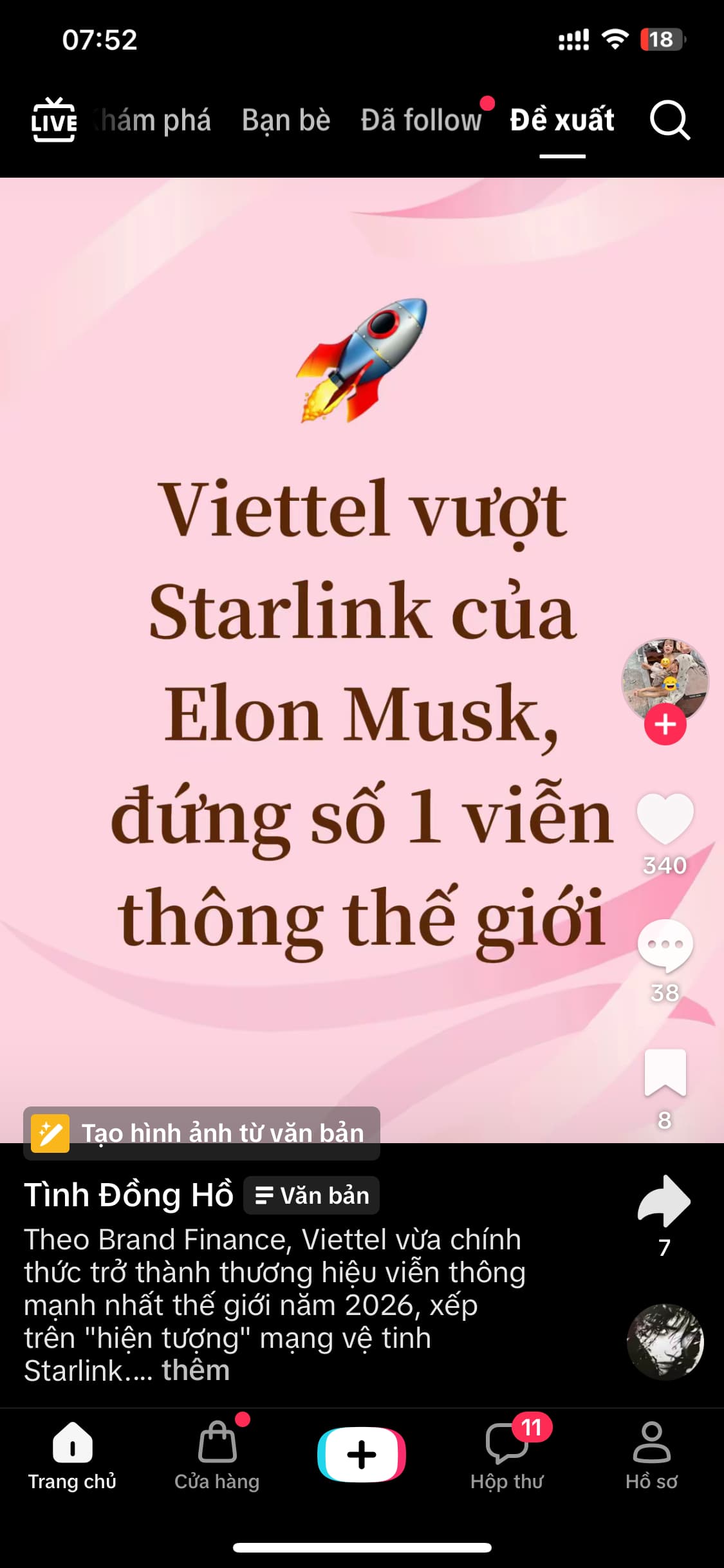Switch to the Khám phá tab
724x1568 pixels.
click(154, 120)
